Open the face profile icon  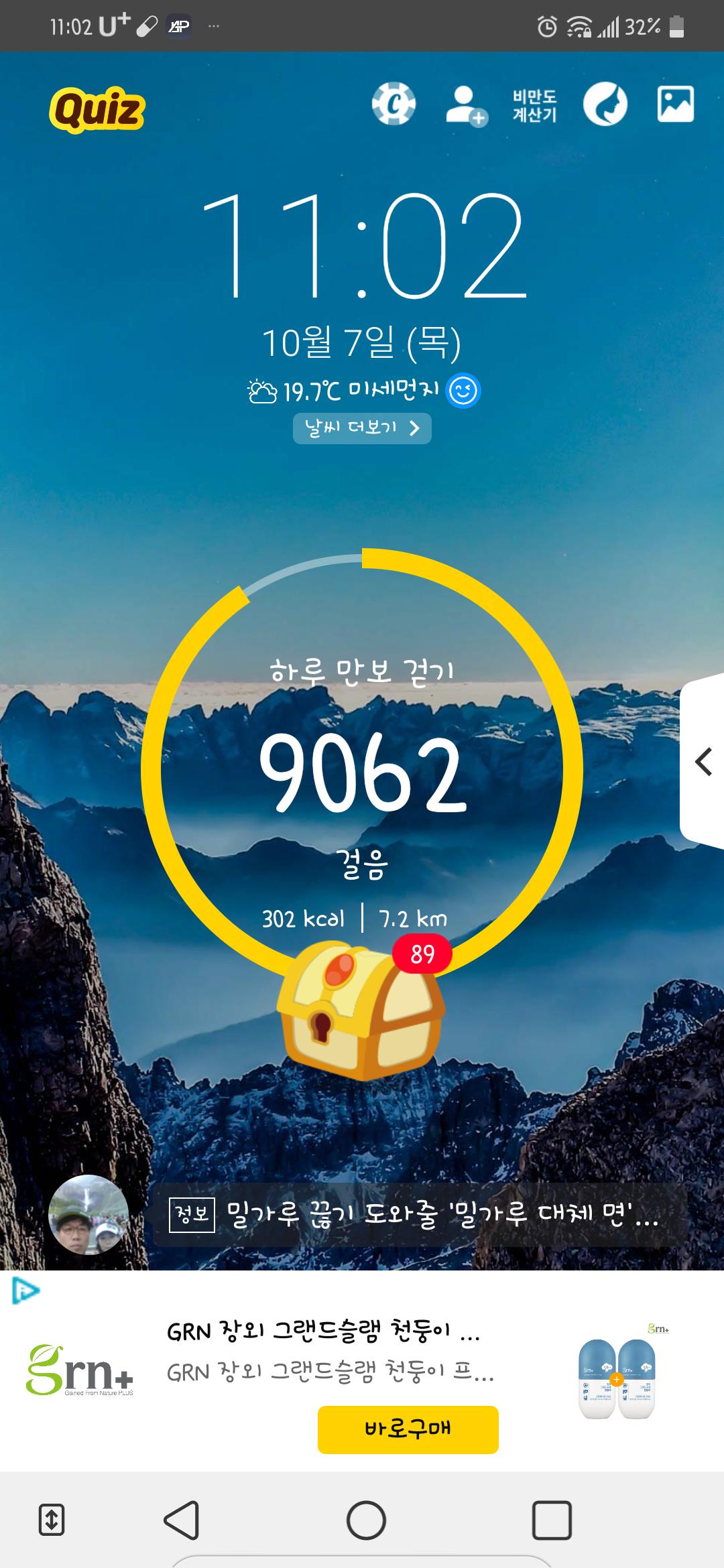pos(605,105)
